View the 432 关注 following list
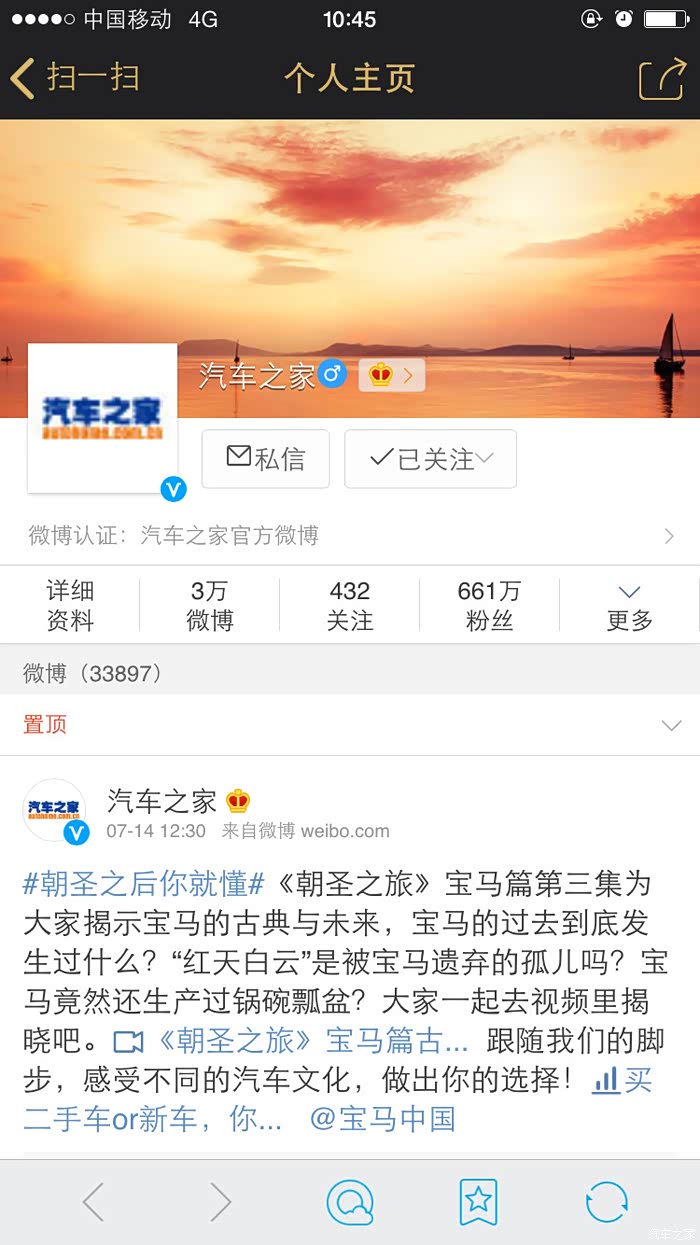This screenshot has width=700, height=1245. [x=349, y=605]
